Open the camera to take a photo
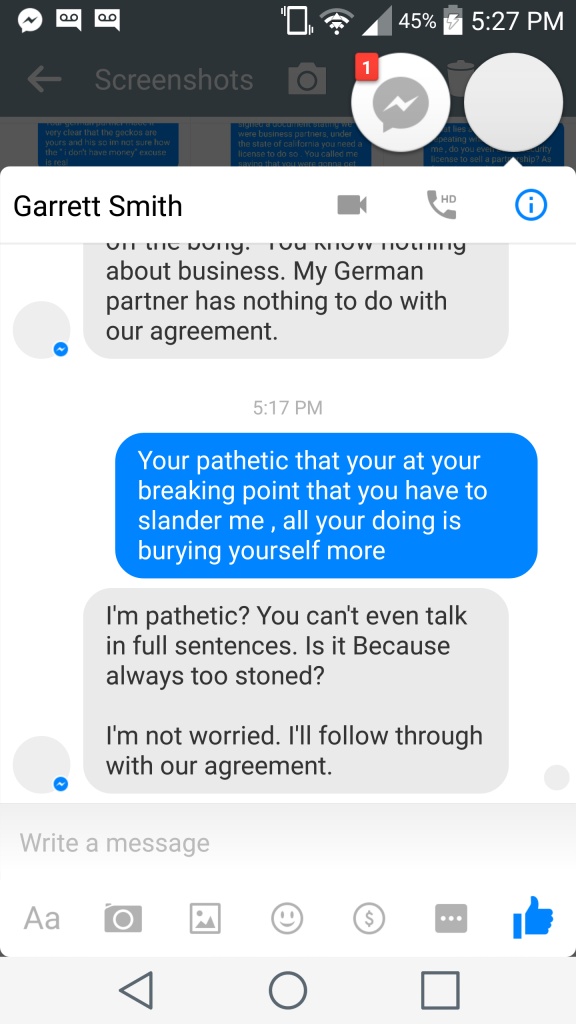This screenshot has width=576, height=1024. point(123,918)
